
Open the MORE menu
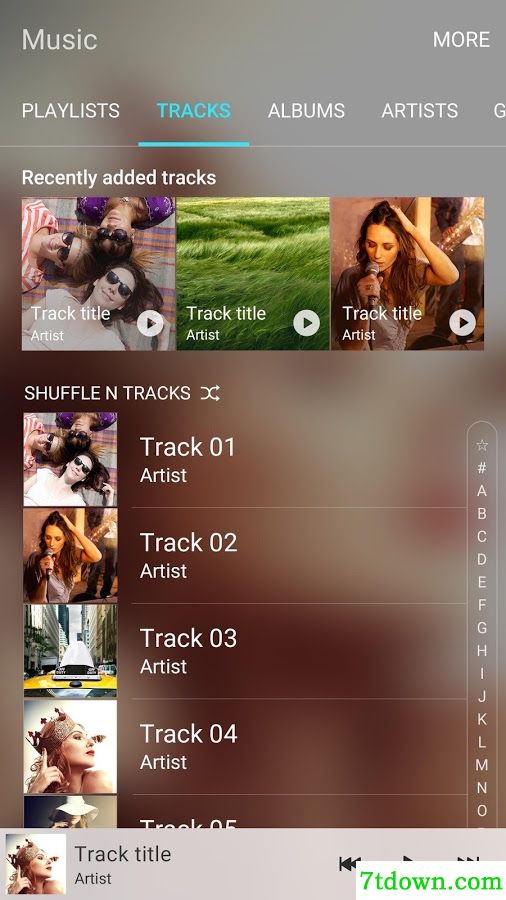pos(461,40)
